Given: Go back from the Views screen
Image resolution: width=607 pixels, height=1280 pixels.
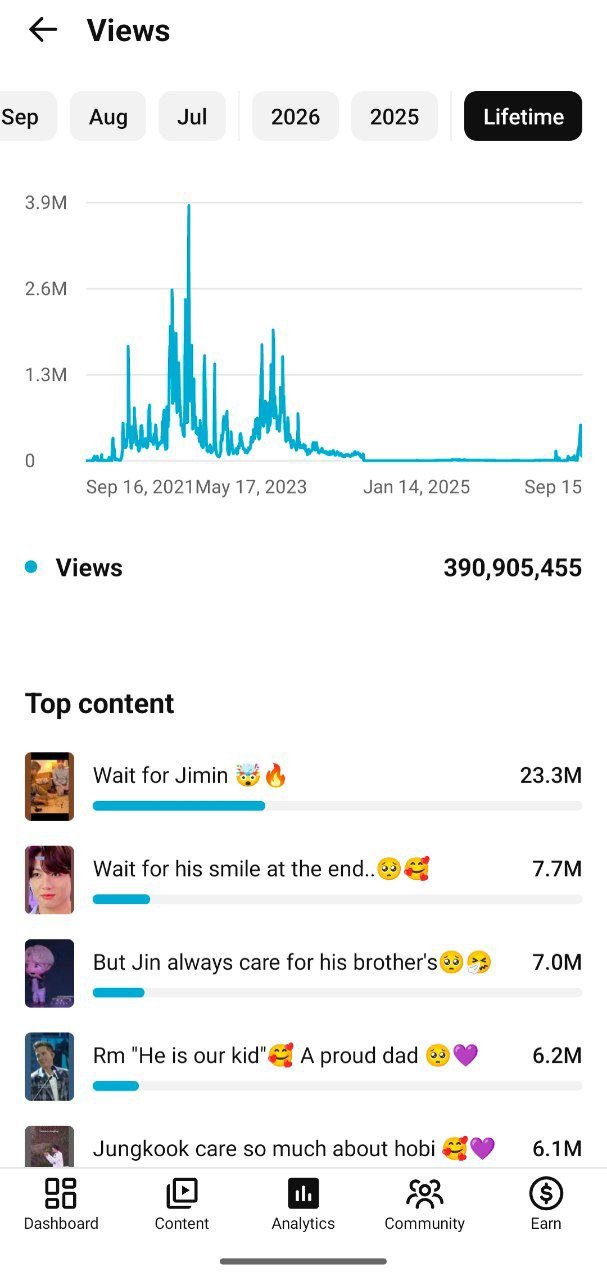Looking at the screenshot, I should (x=43, y=30).
